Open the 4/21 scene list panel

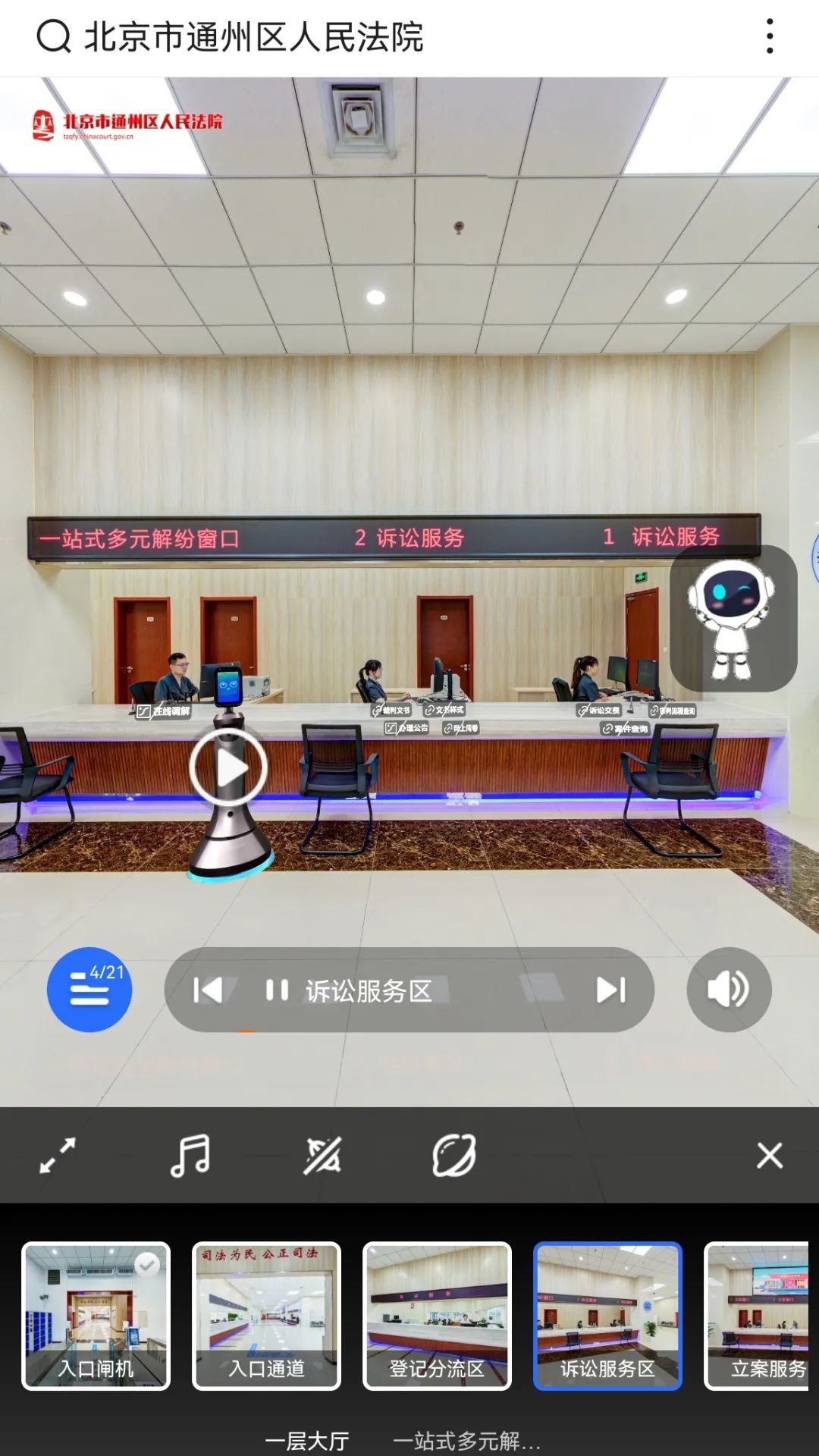click(x=89, y=990)
